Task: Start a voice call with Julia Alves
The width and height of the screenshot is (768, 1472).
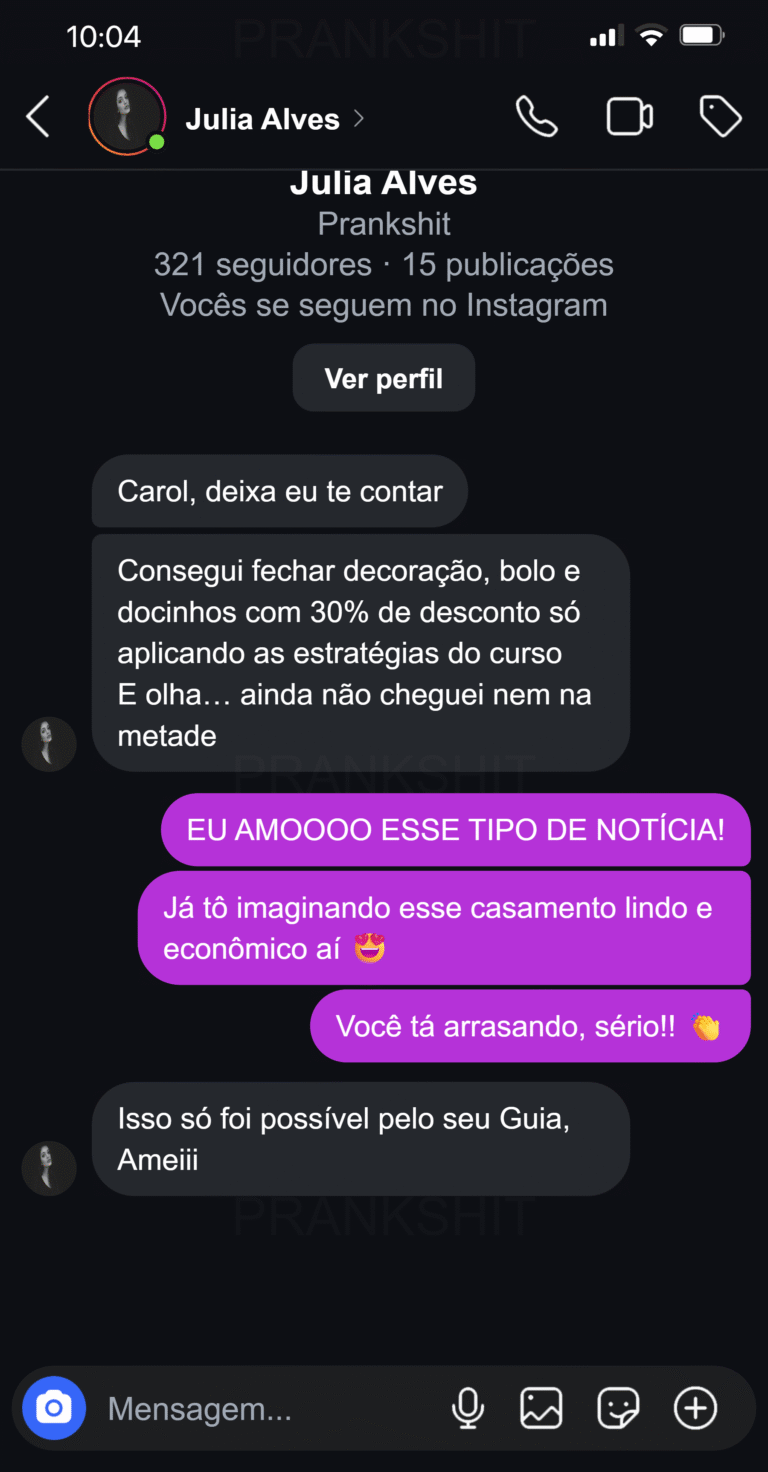Action: [x=536, y=118]
